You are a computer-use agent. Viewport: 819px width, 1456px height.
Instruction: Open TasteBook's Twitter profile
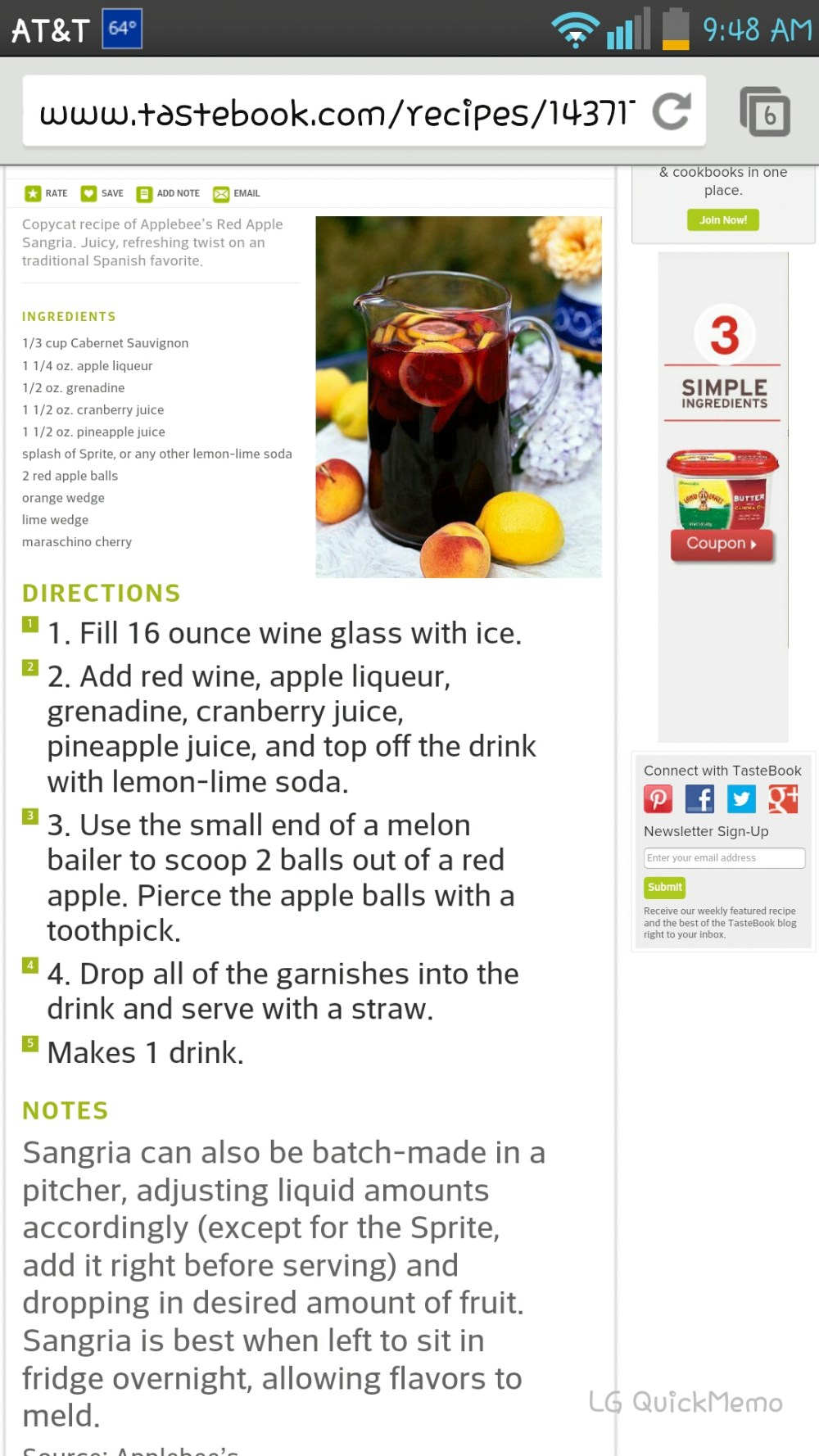click(741, 798)
